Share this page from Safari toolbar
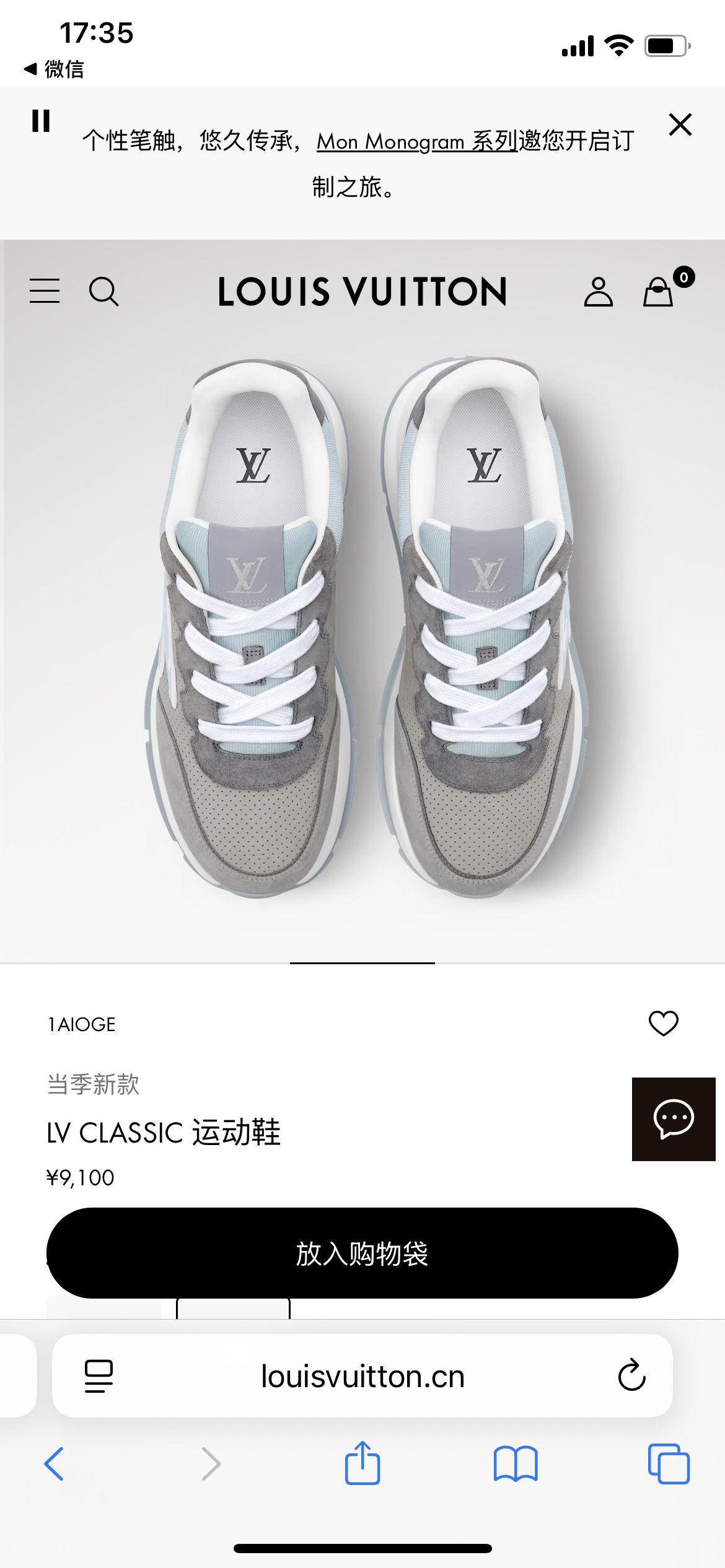 click(362, 1464)
